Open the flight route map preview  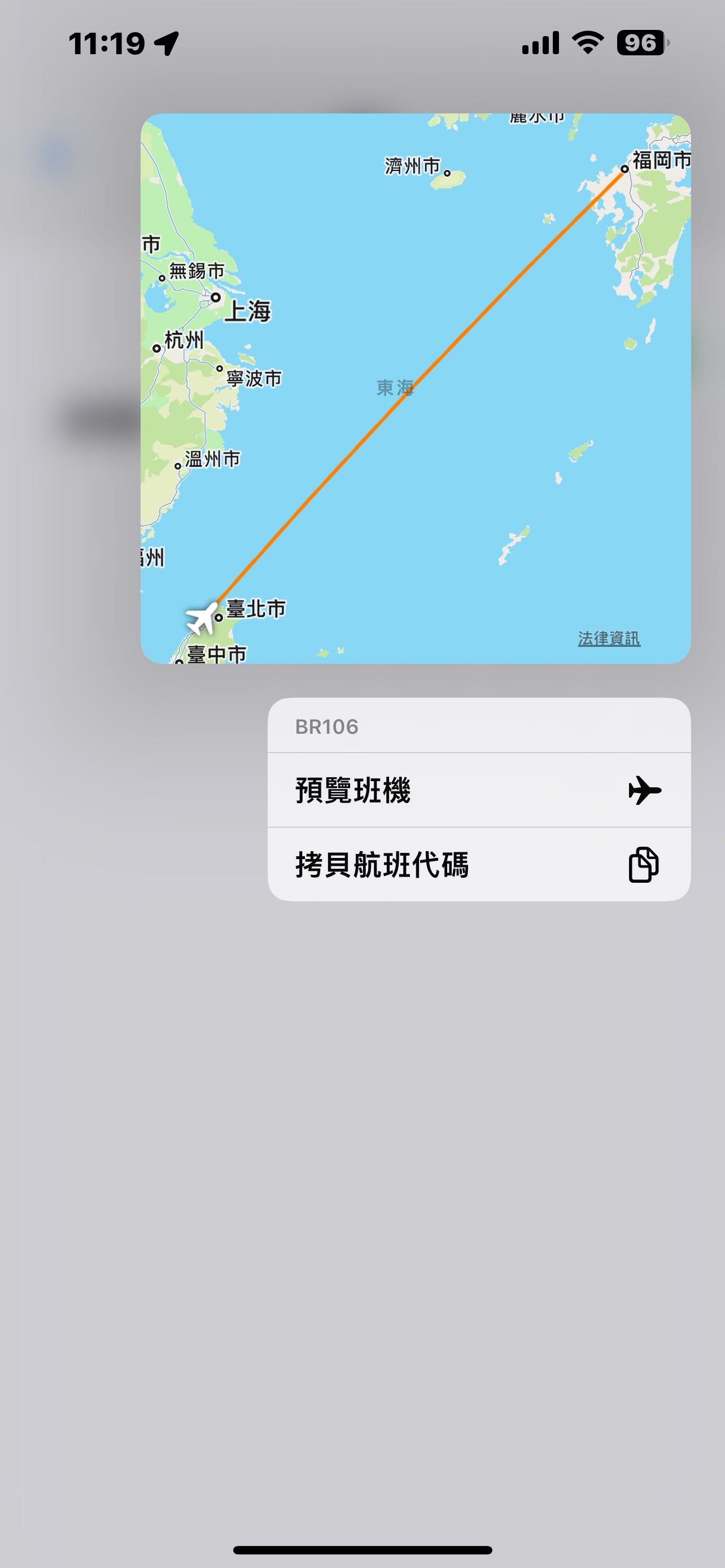pyautogui.click(x=415, y=388)
